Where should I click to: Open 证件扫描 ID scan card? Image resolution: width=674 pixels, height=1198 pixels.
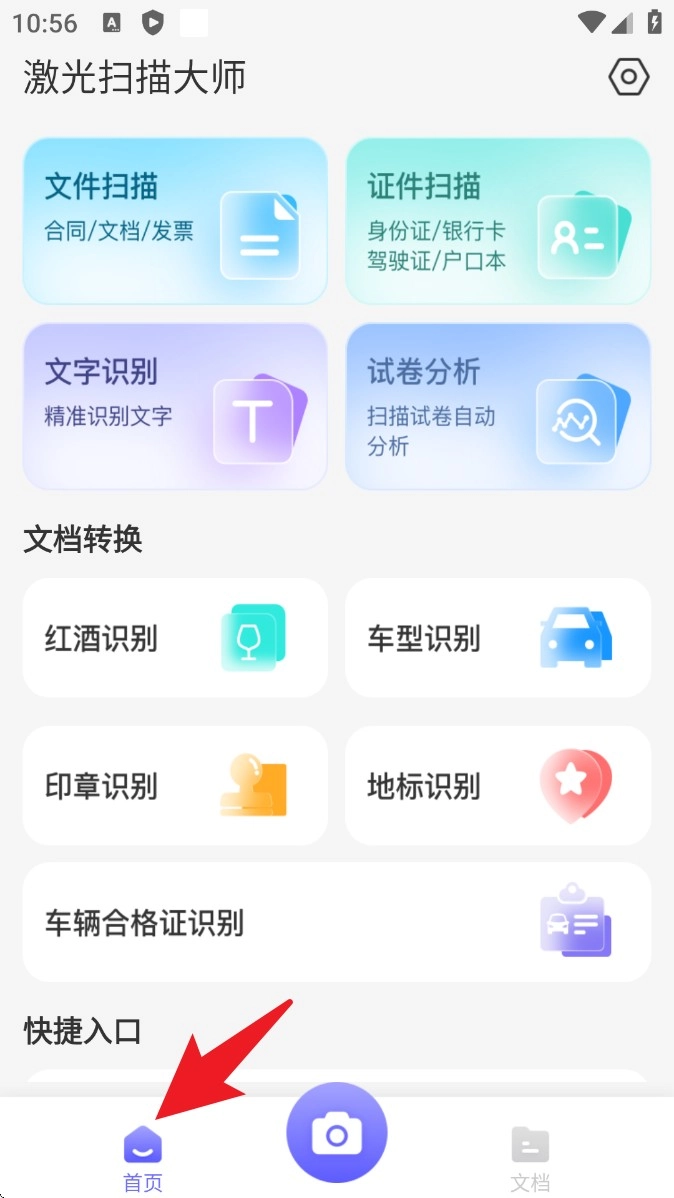point(498,221)
